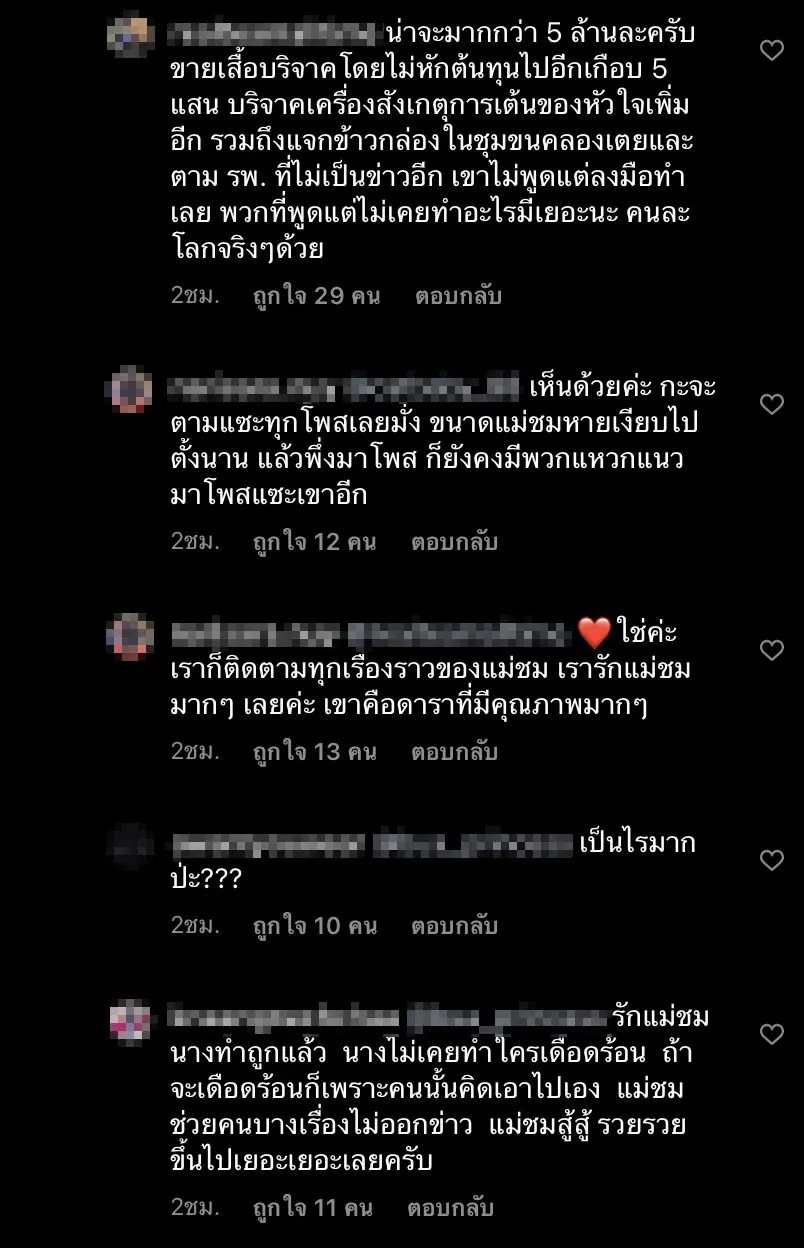Image resolution: width=804 pixels, height=1248 pixels.
Task: Reply to the comment with 13 likes
Action: [454, 751]
